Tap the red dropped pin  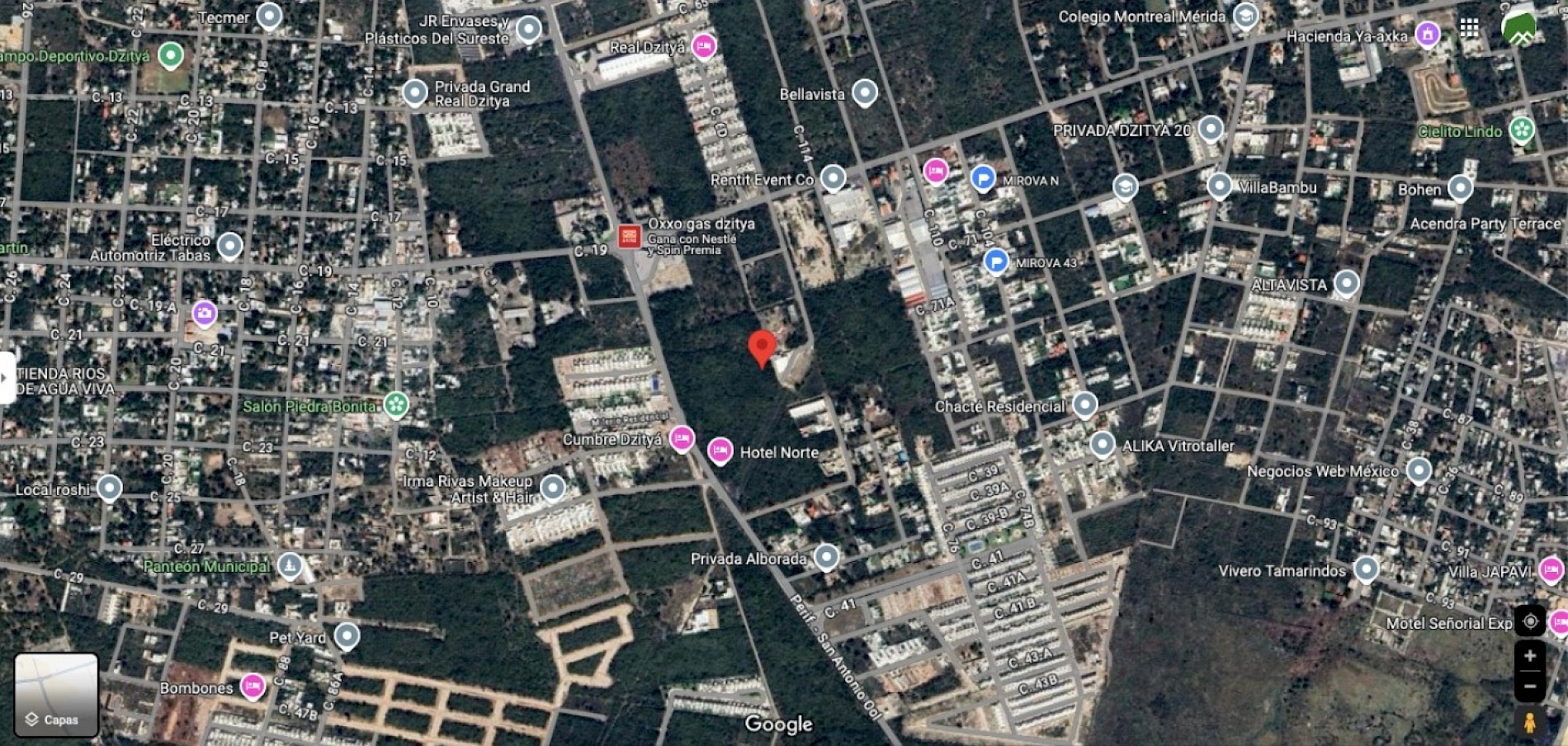[762, 347]
